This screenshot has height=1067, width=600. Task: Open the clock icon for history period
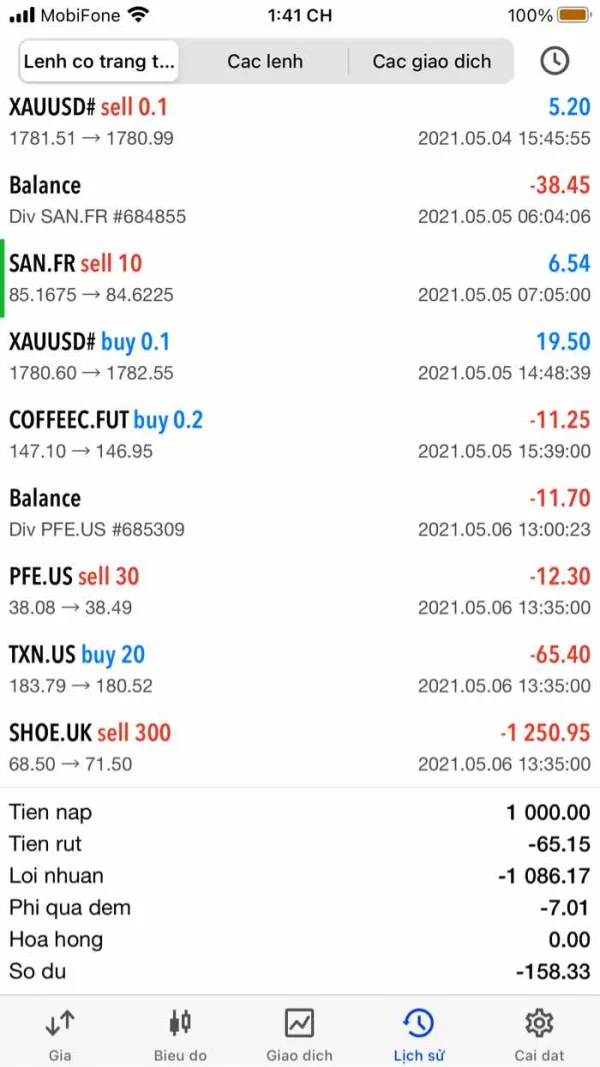554,61
